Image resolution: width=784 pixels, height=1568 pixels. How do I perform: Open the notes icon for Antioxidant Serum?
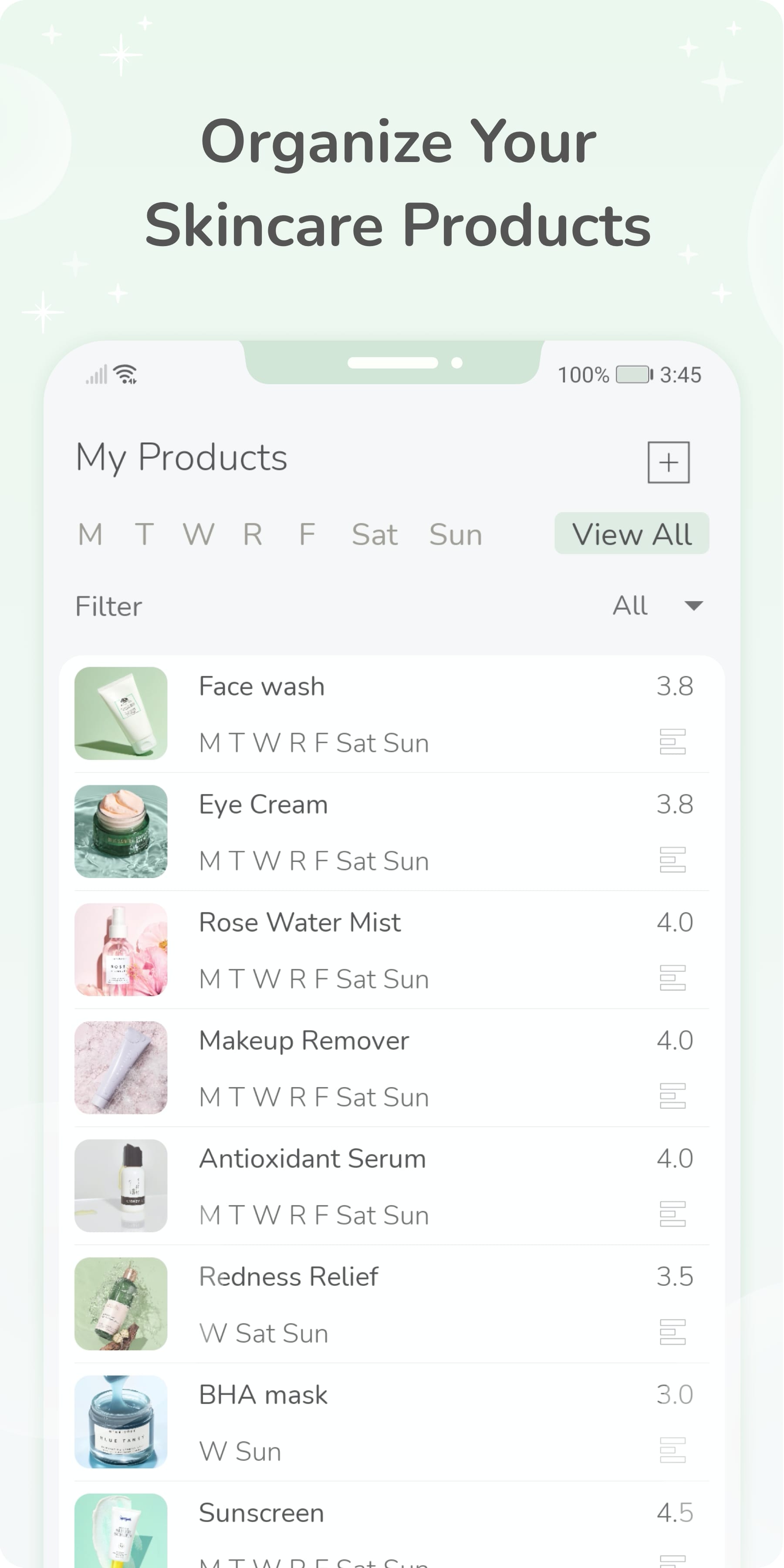click(672, 1215)
